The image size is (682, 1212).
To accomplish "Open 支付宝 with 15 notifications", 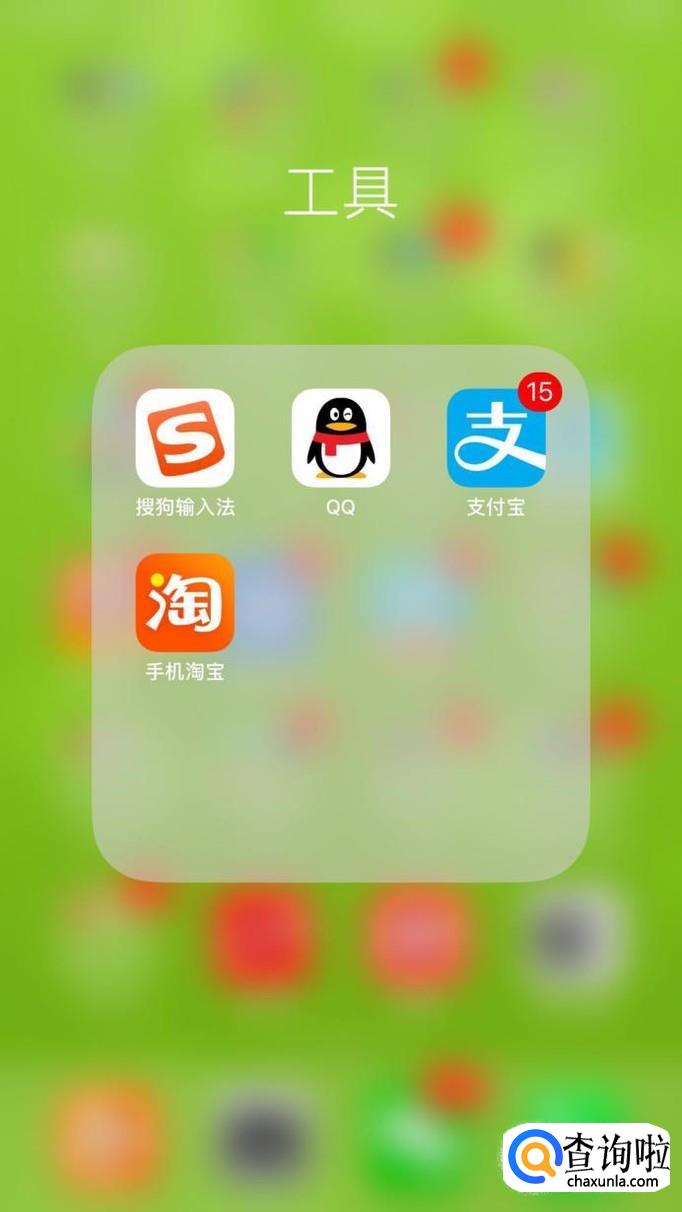I will coord(496,438).
